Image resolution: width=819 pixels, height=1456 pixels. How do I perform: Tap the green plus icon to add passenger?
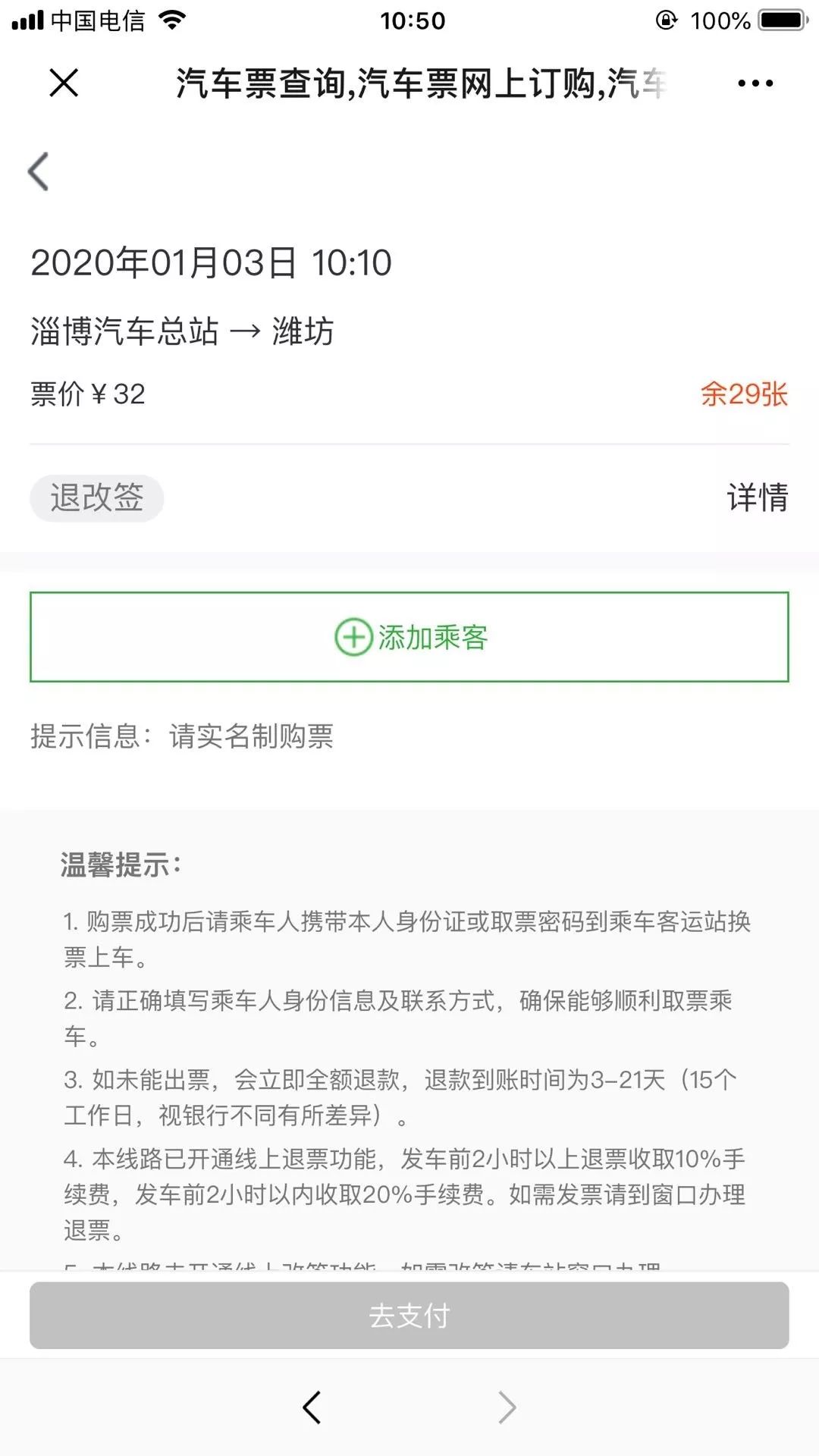(353, 638)
